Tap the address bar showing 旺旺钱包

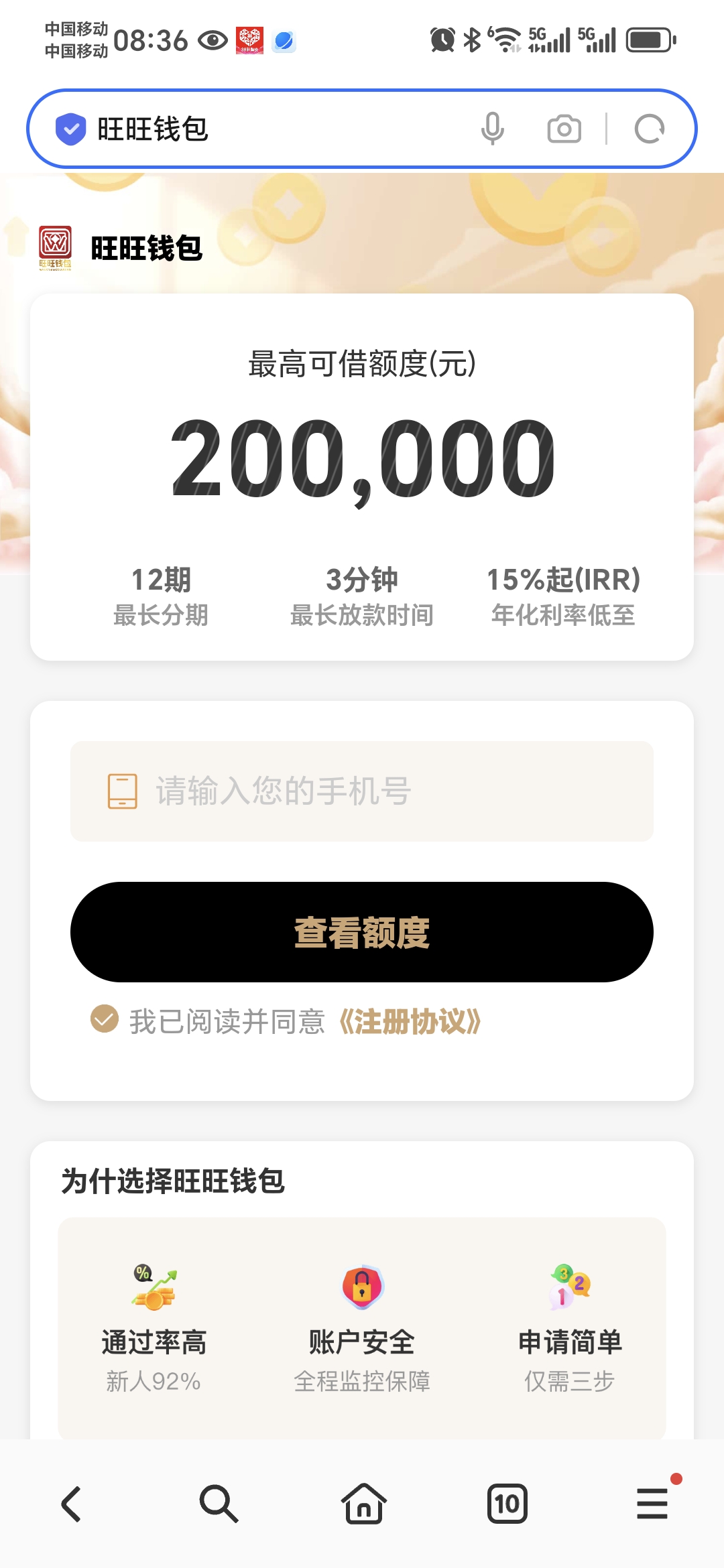(268, 129)
